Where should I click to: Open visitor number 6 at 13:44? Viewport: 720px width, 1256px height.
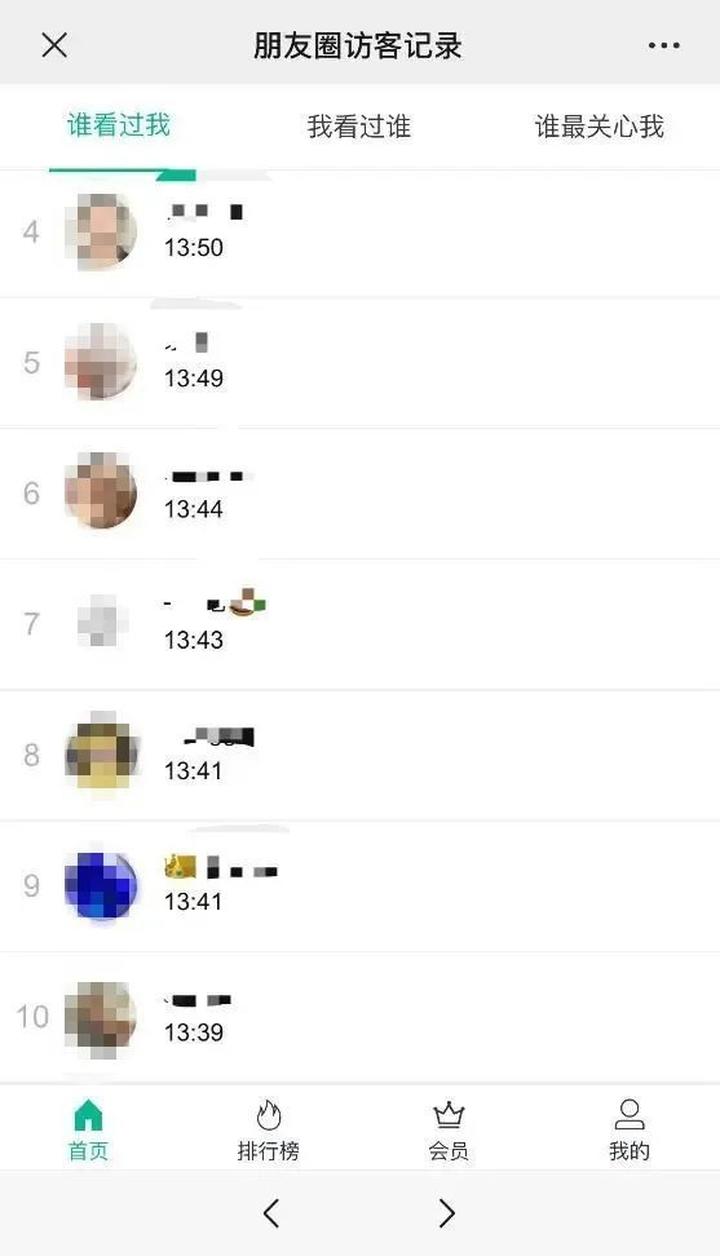coord(360,494)
